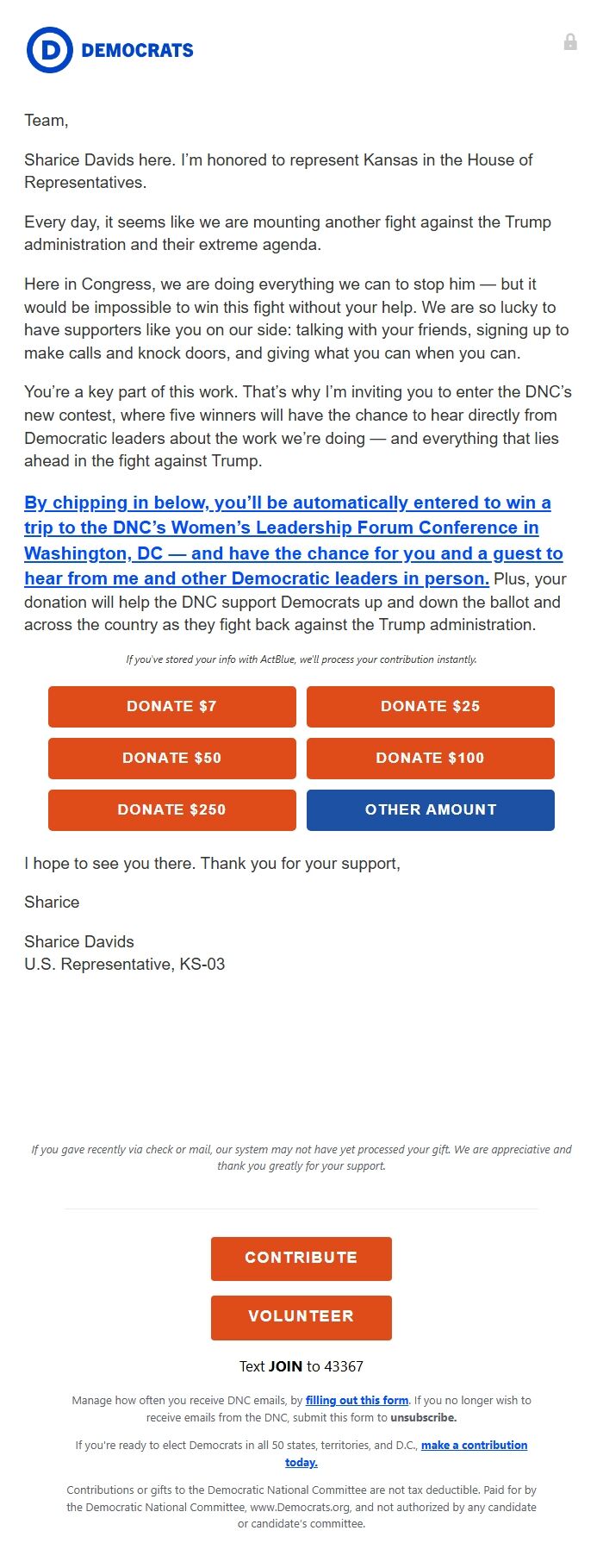Screen dimensions: 603x1568
Task: Select the DONATE $50 button
Action: 171,759
